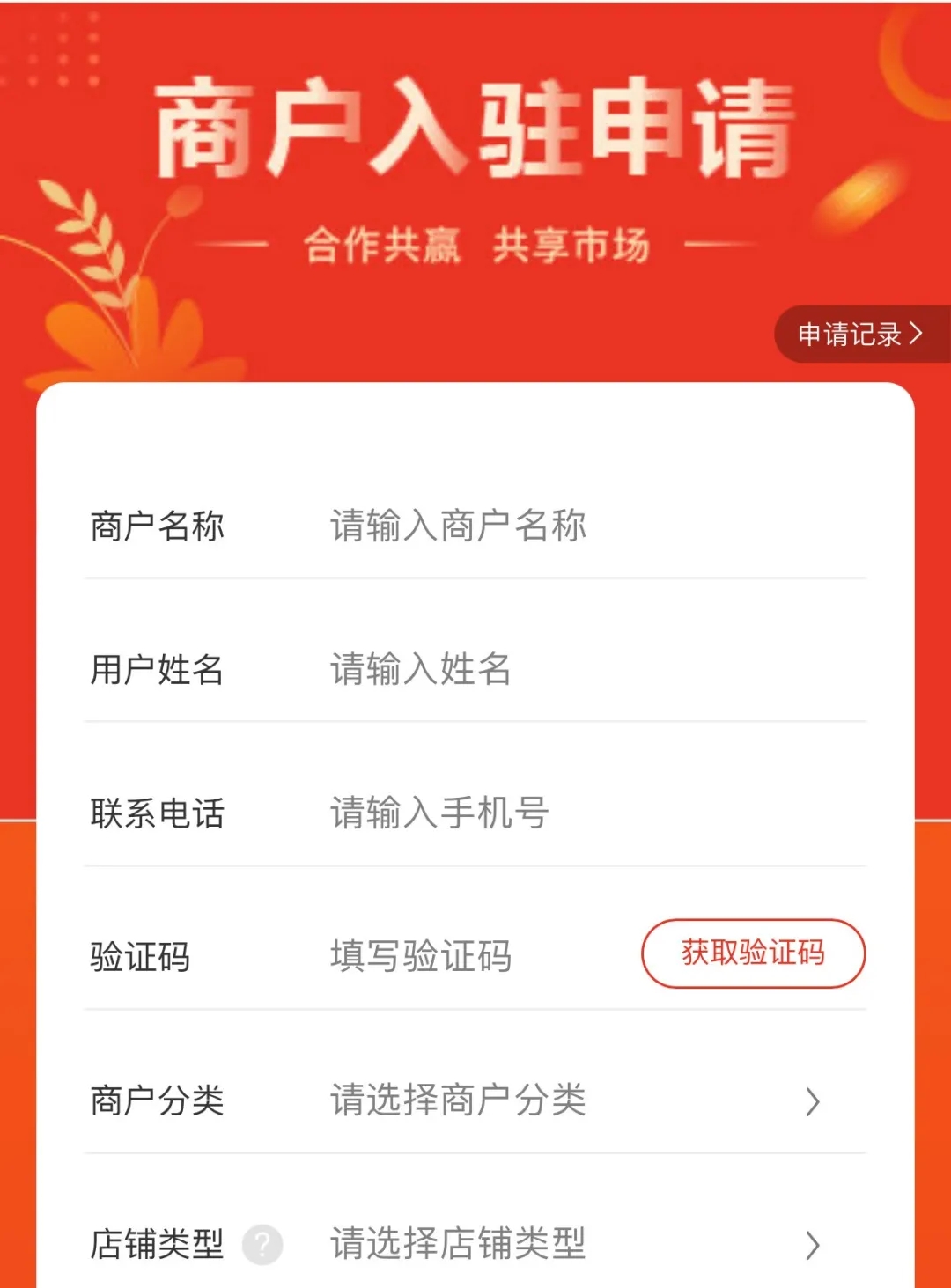Open the 请选择店铺类型 picker
This screenshot has width=951, height=1288.
pos(458,1244)
